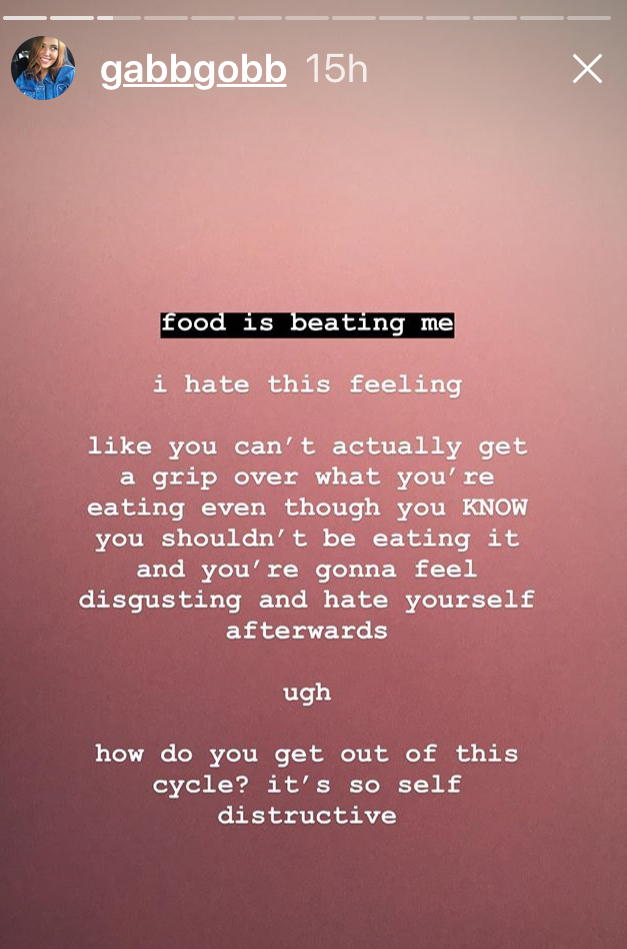Screen dimensions: 627x949
Task: Open gabbgobb's profile picture
Action: click(x=43, y=68)
